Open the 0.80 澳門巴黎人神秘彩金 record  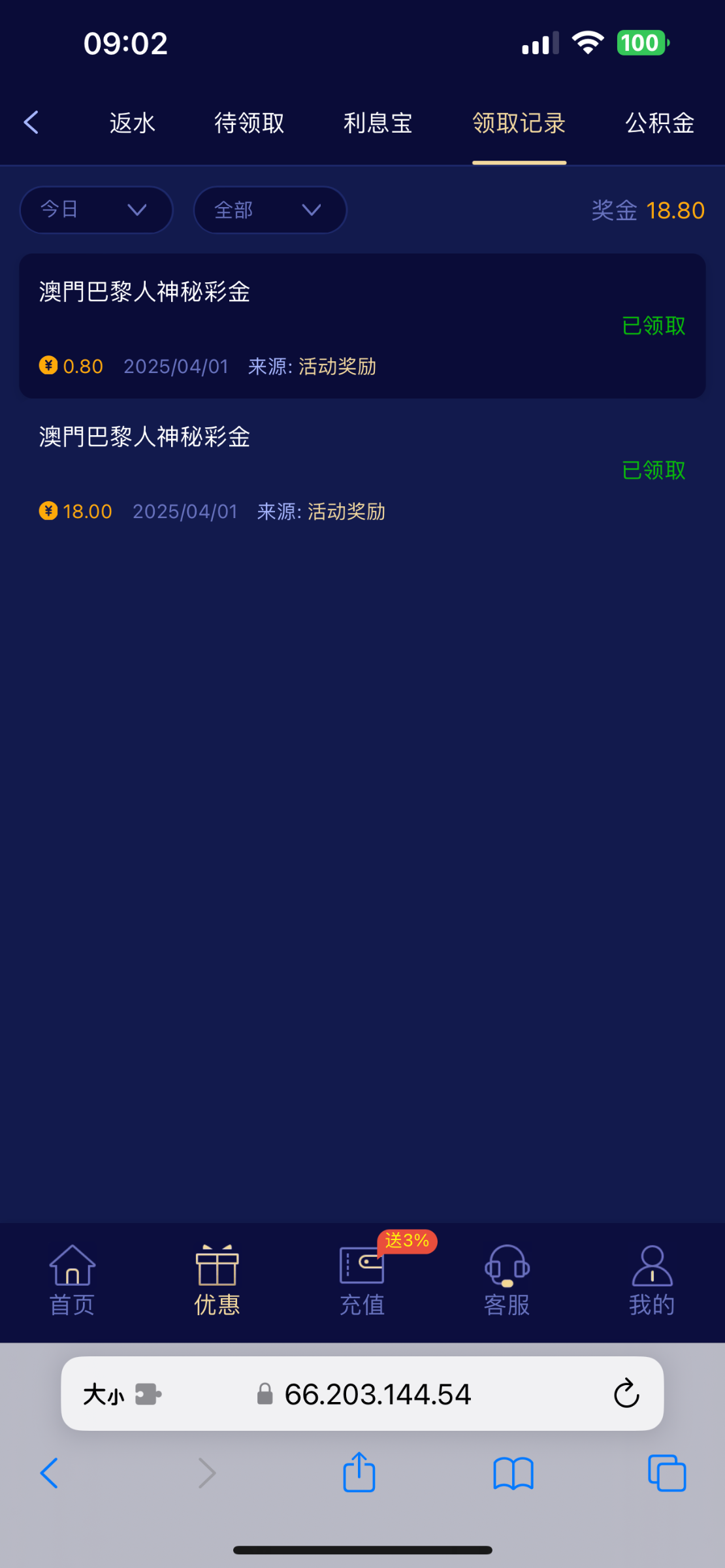click(362, 326)
